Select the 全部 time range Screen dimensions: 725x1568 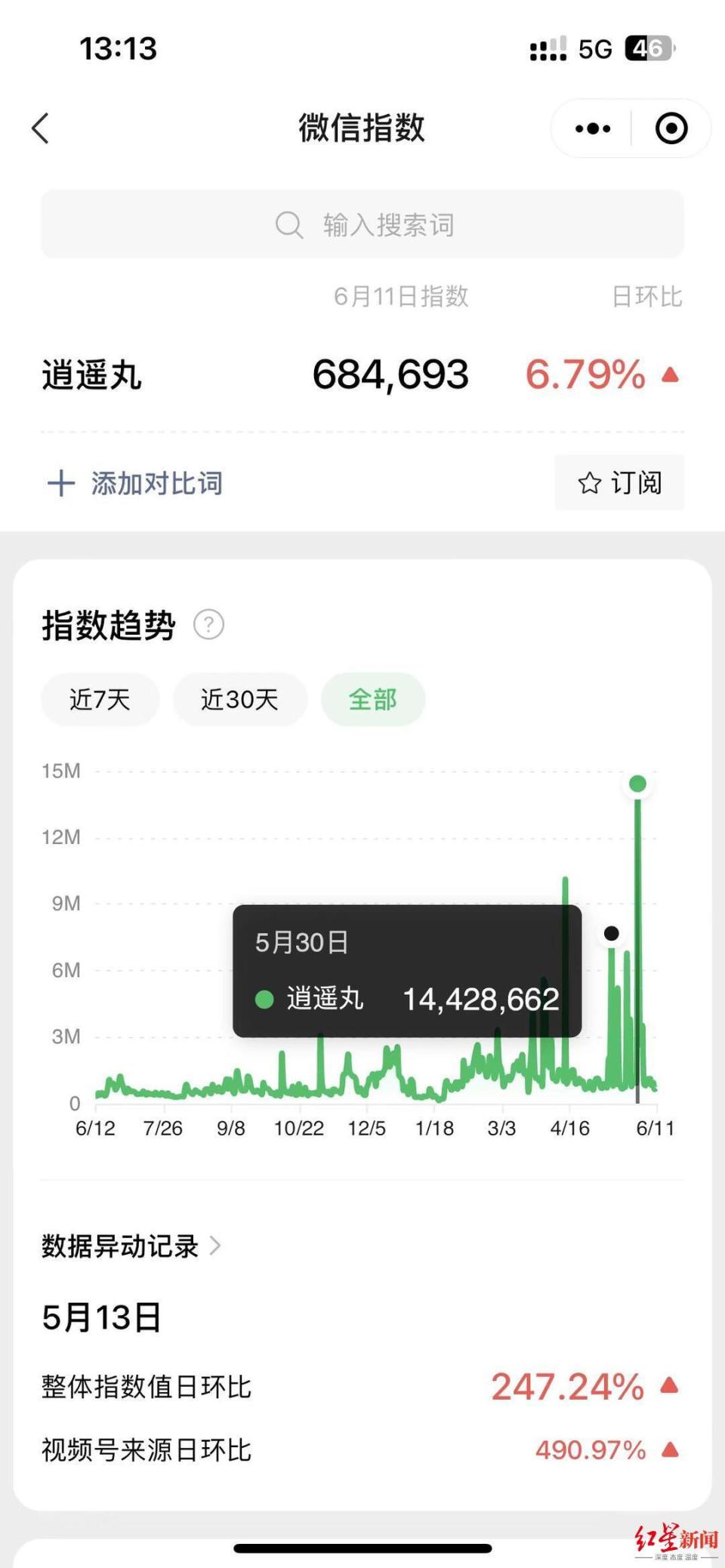373,699
